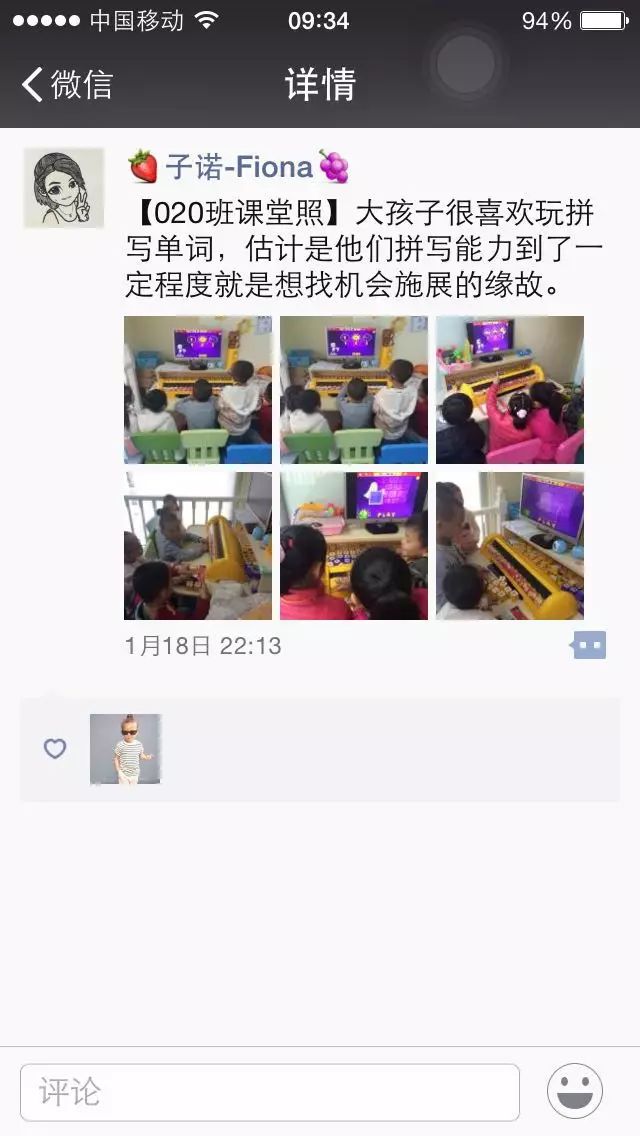640x1136 pixels.
Task: Open the third photo with pink-dressed kids
Action: coord(510,390)
